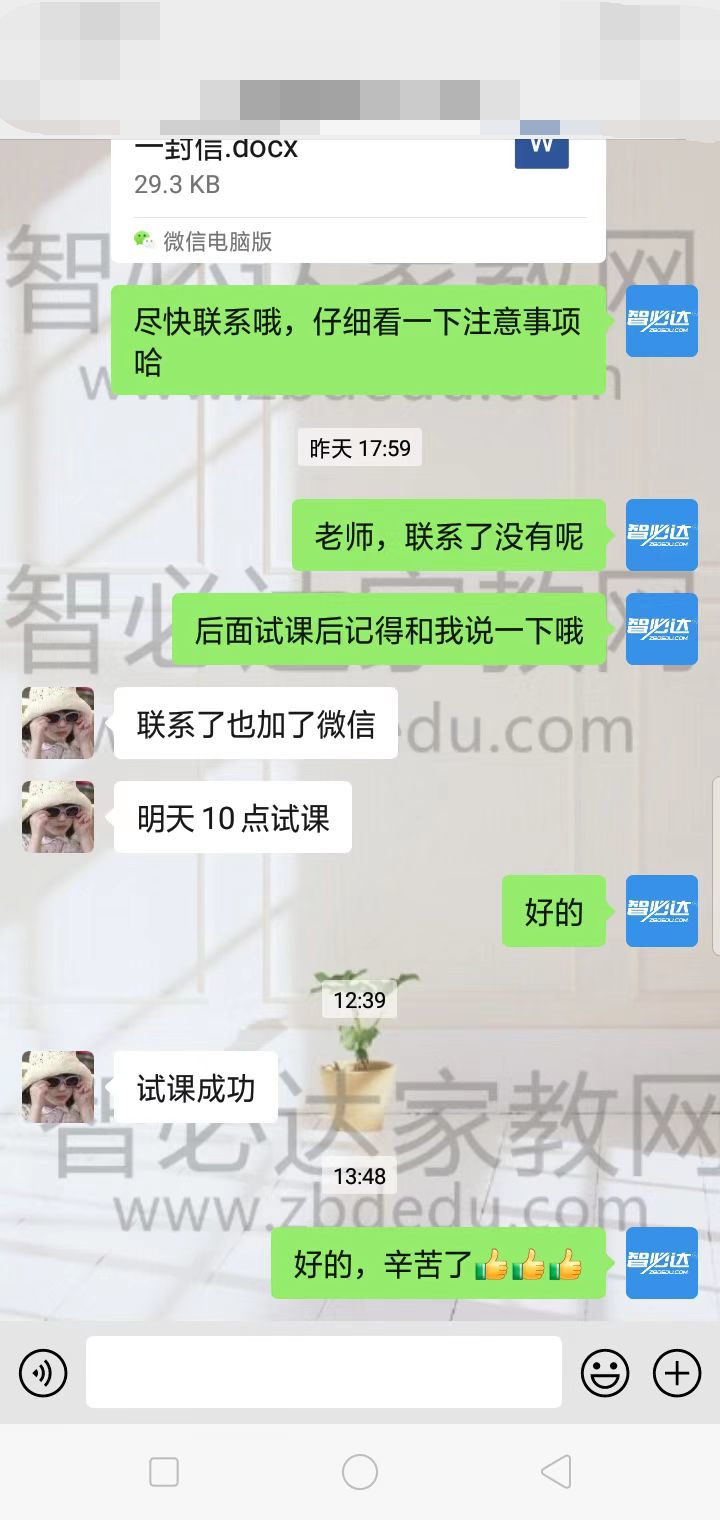
Task: Tap the 智必达 avatar beside 好的 reply
Action: click(661, 911)
